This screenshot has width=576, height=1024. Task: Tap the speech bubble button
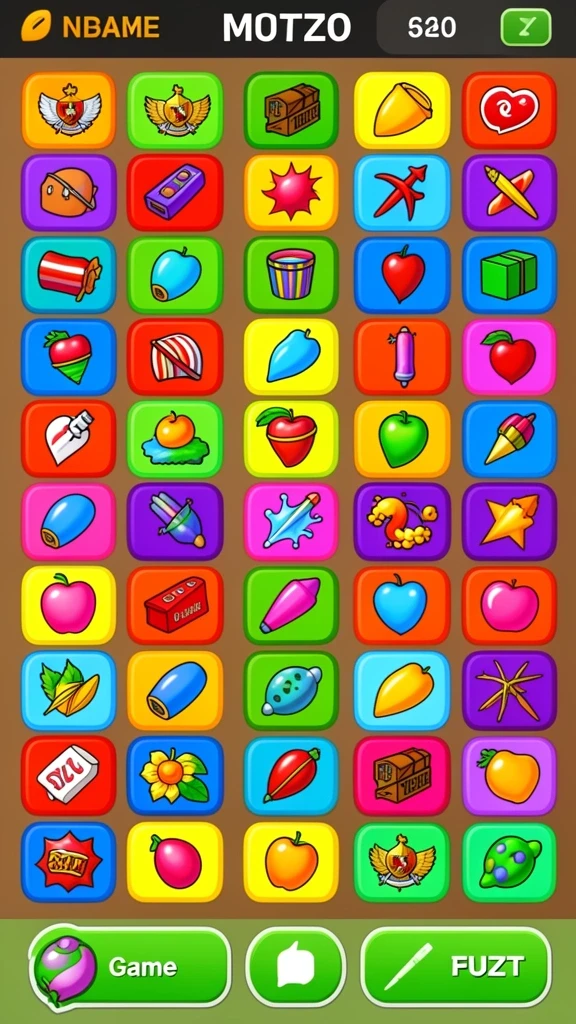tap(296, 967)
